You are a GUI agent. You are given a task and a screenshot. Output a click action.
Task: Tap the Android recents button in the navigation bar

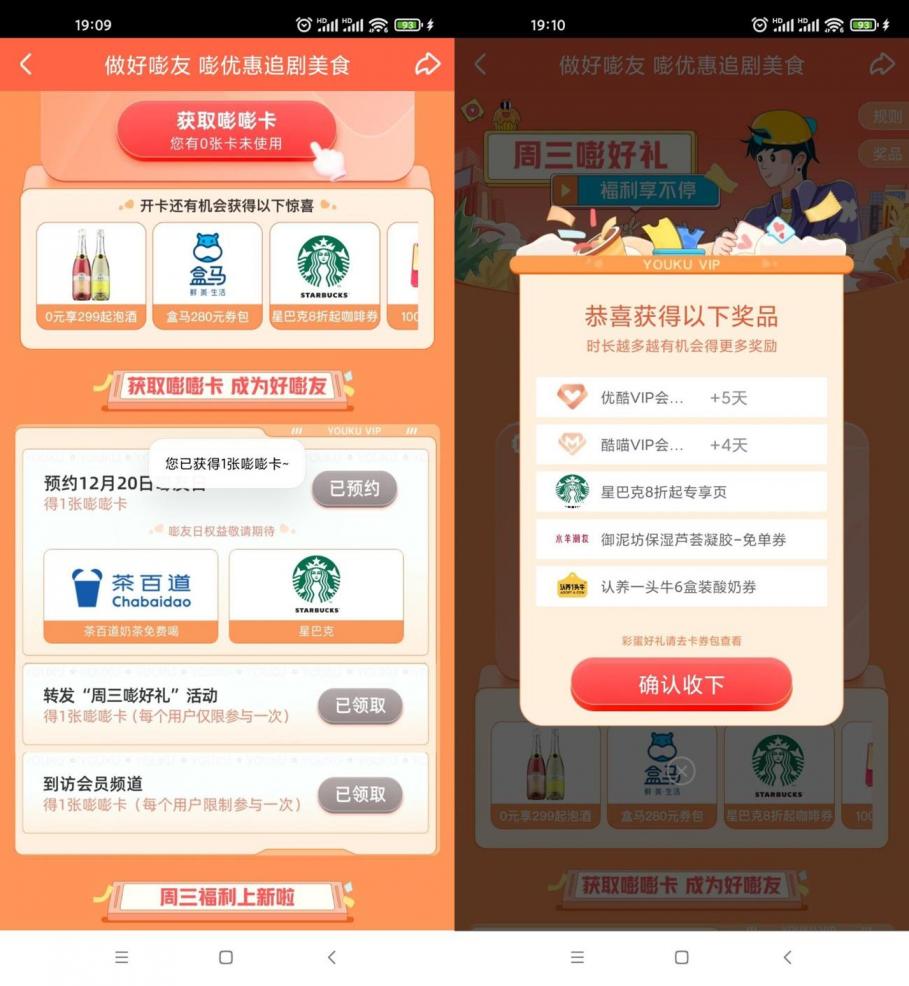tap(122, 957)
